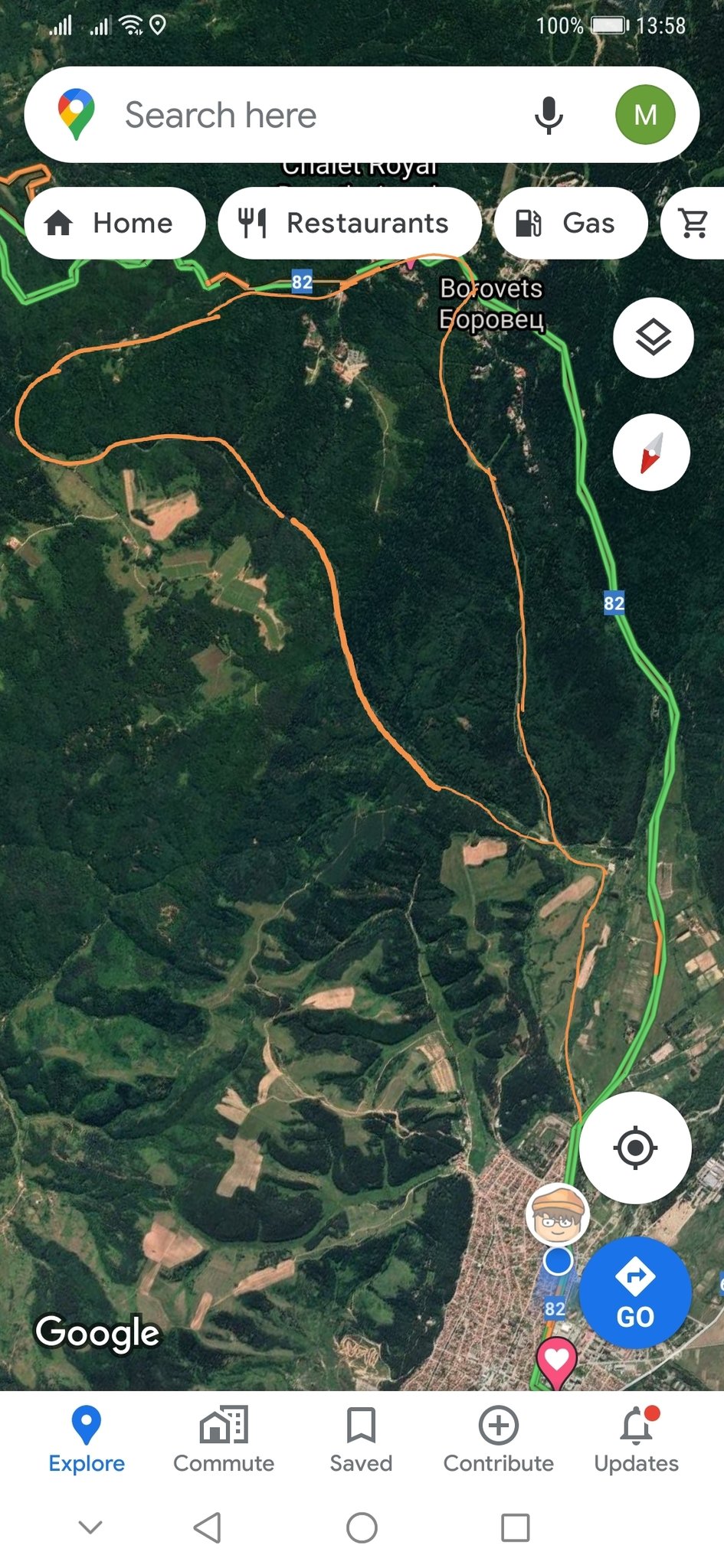Screen dimensions: 724x1568
Task: Open the account profile avatar M
Action: [x=645, y=115]
